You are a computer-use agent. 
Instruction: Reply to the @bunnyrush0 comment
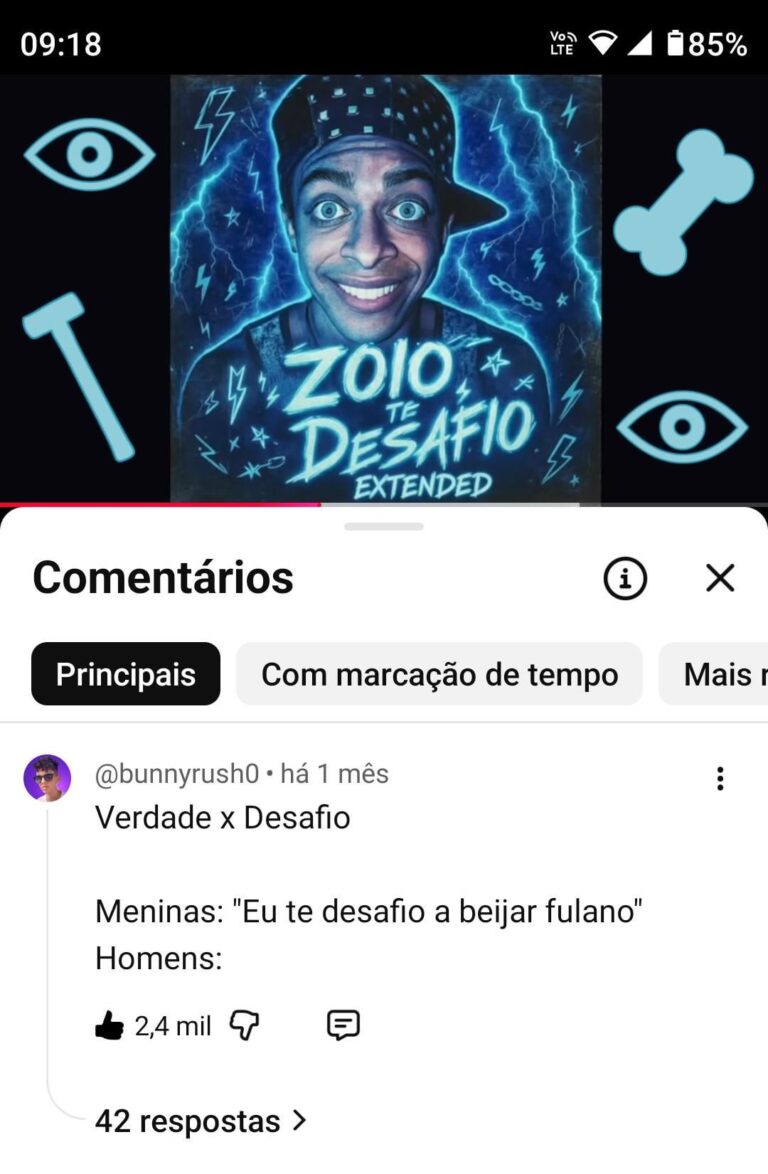click(343, 1025)
